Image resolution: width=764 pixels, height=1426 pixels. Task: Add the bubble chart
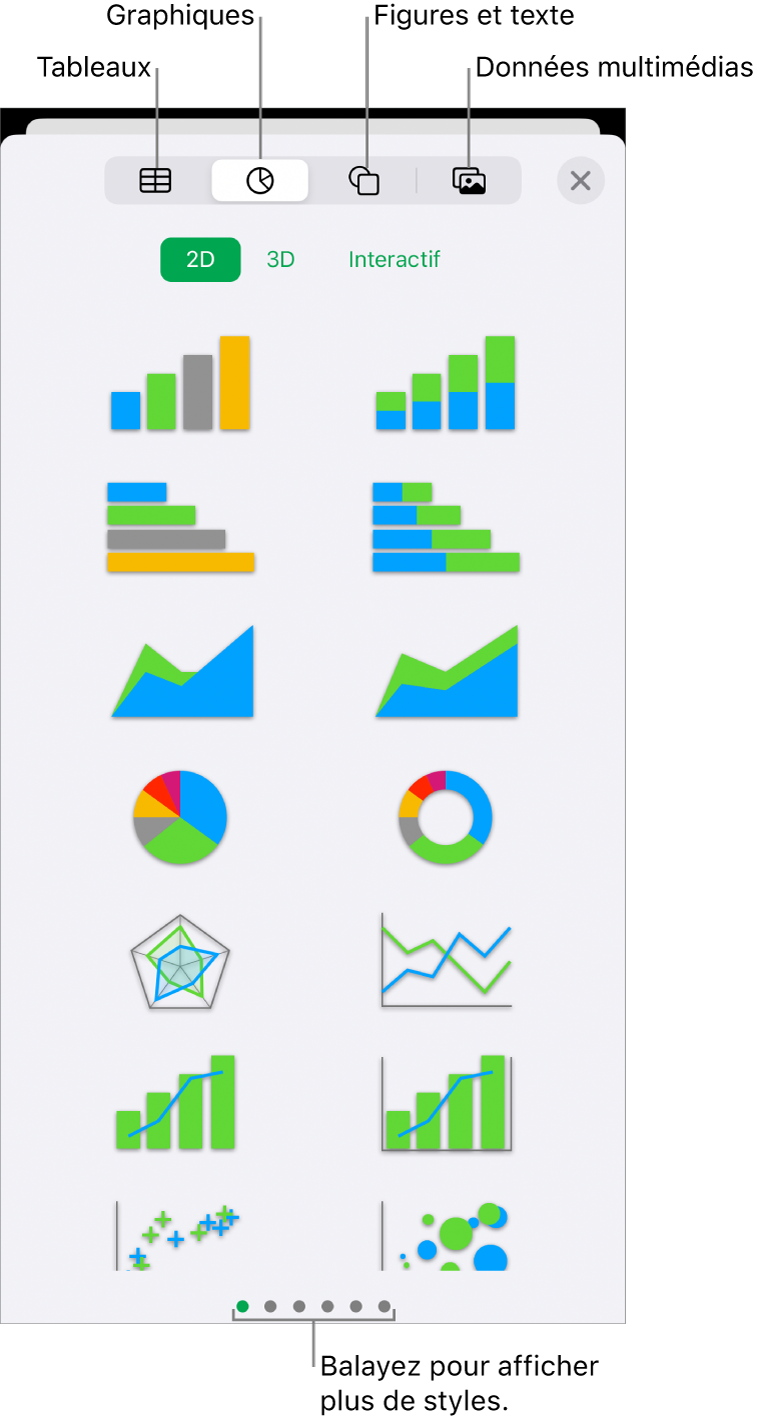pos(446,1236)
